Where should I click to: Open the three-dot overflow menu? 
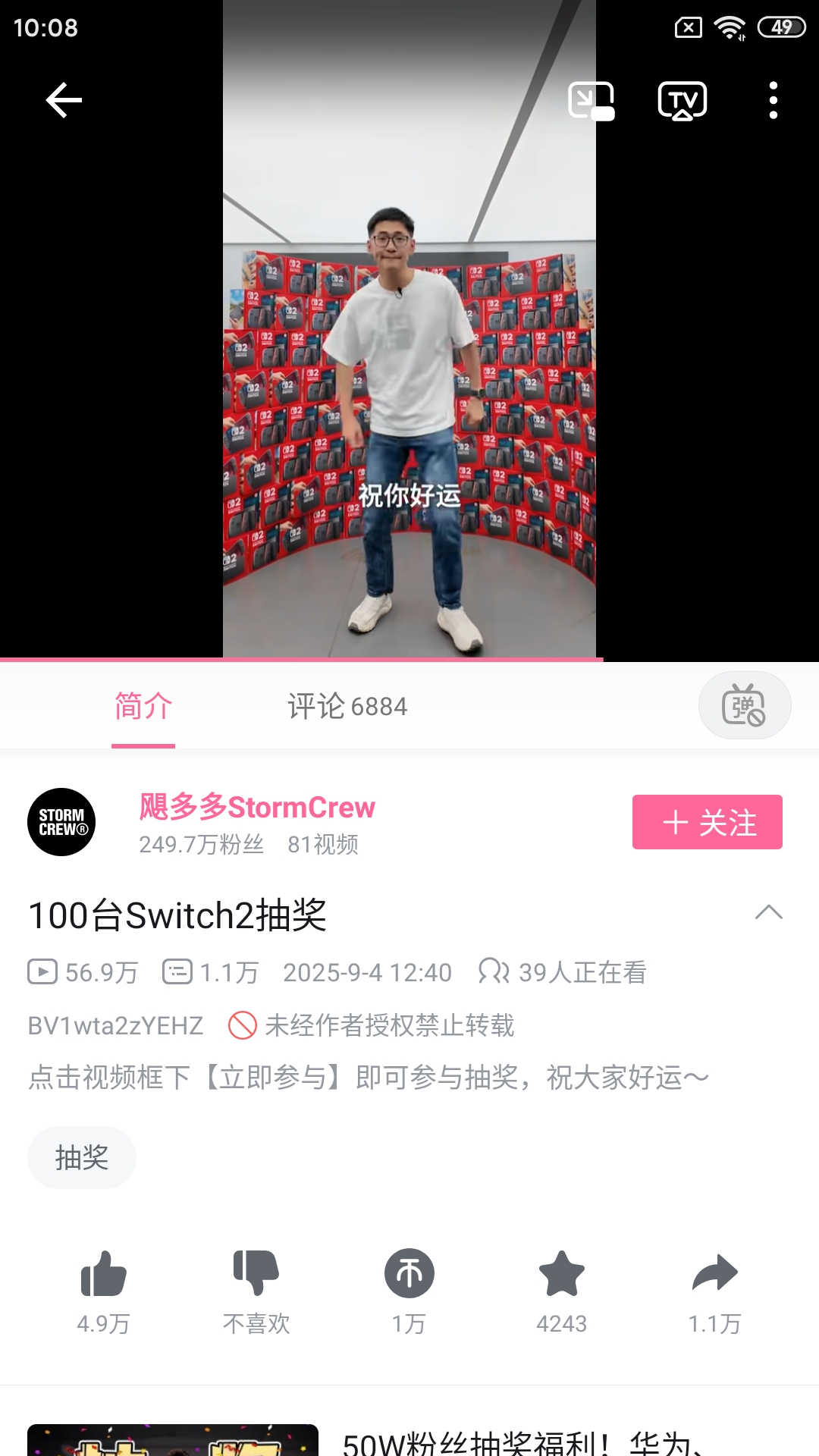773,100
